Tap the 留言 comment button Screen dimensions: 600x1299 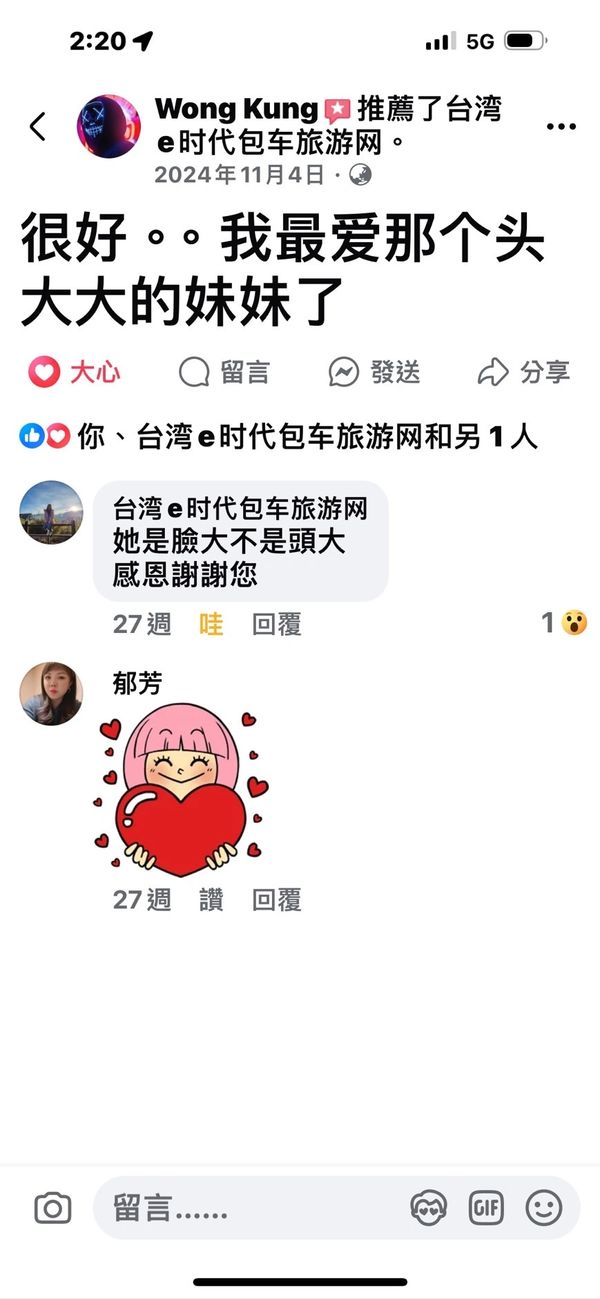pos(225,373)
